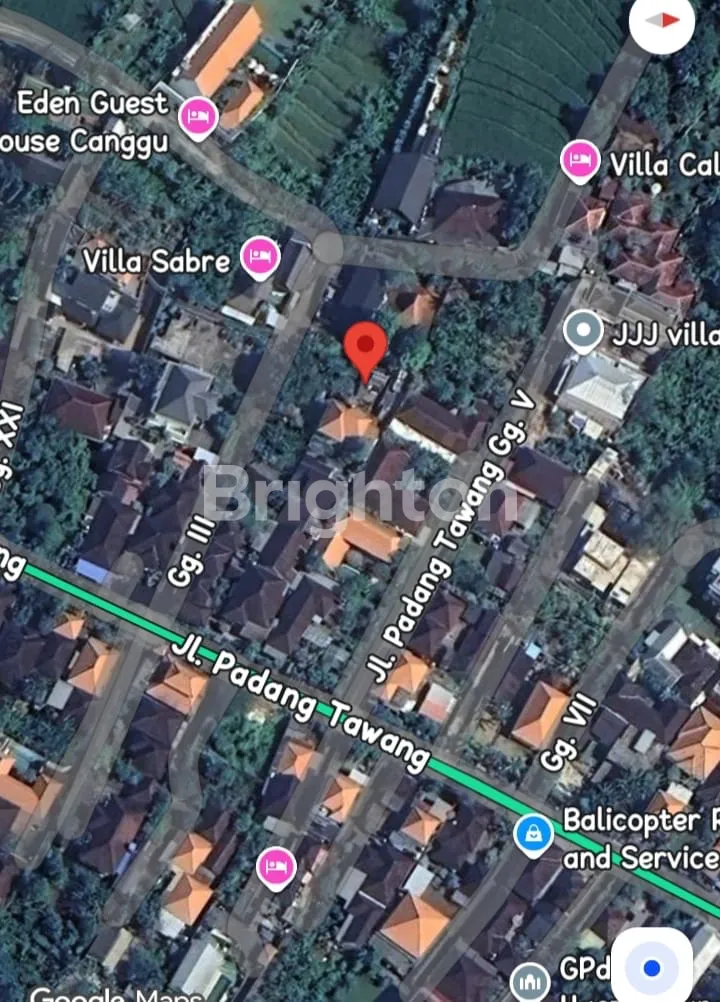The image size is (720, 1002).
Task: Open the Villa Cal lodging marker
Action: pyautogui.click(x=579, y=160)
